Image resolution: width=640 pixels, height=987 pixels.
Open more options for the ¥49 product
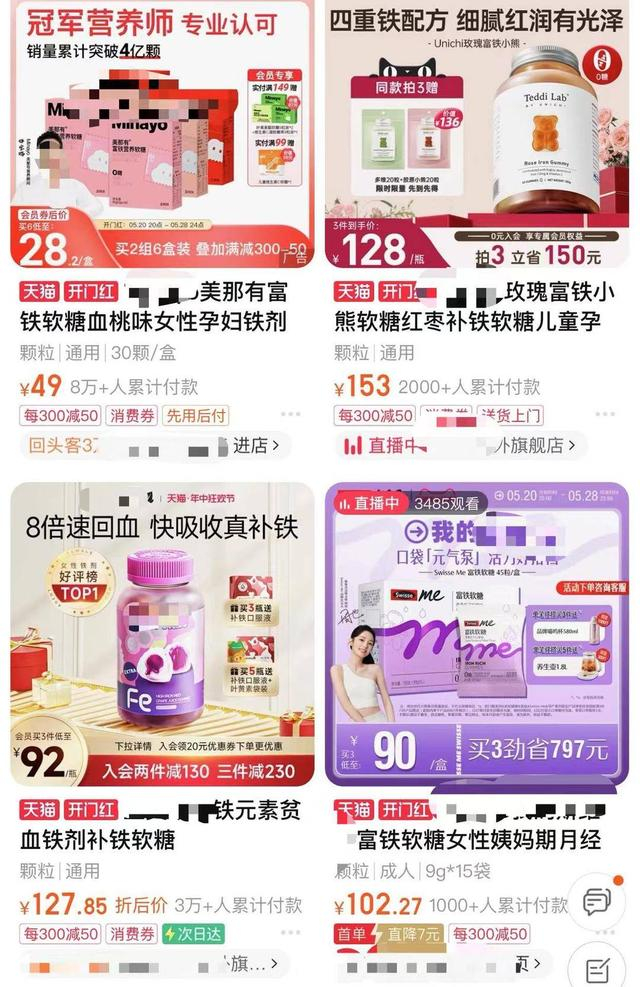point(290,414)
